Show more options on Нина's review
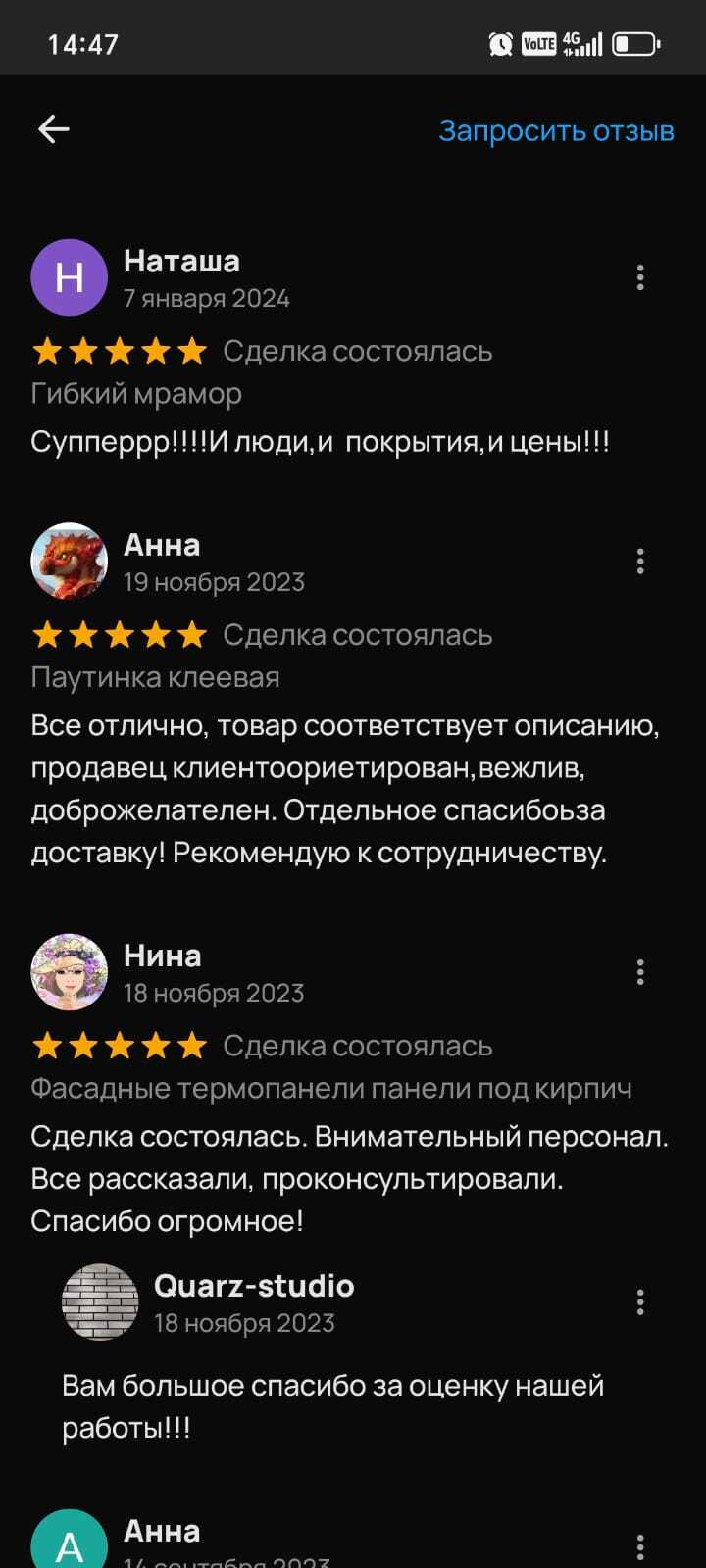 640,972
